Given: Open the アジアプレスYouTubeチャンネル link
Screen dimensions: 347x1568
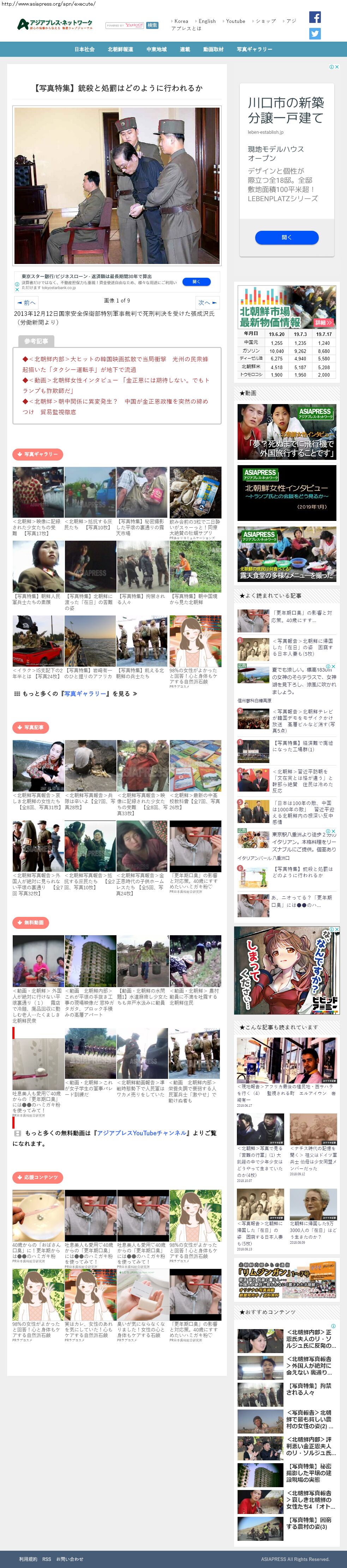Looking at the screenshot, I should (142, 1133).
